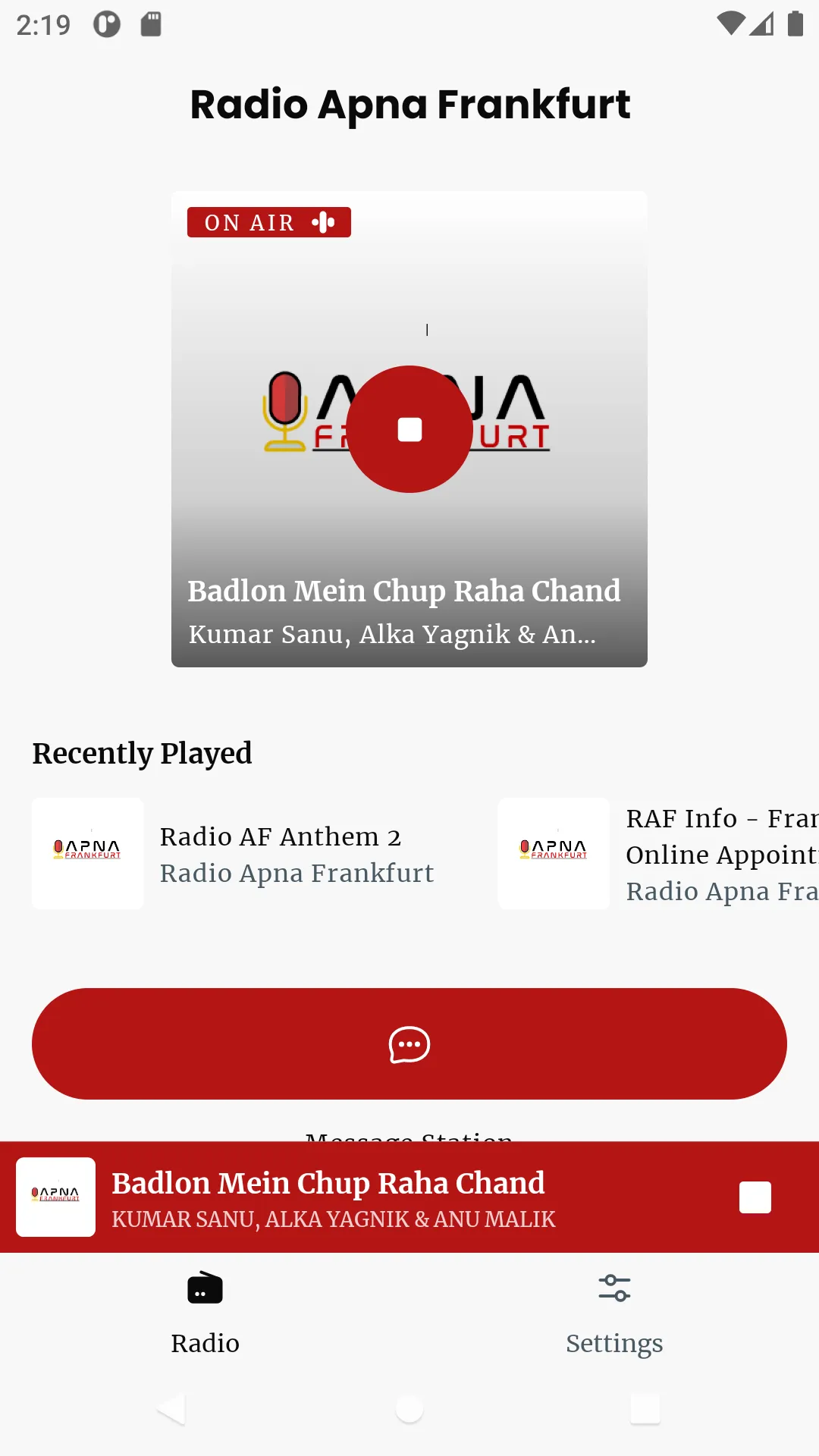Stop the stream from the mini player bar

755,1197
